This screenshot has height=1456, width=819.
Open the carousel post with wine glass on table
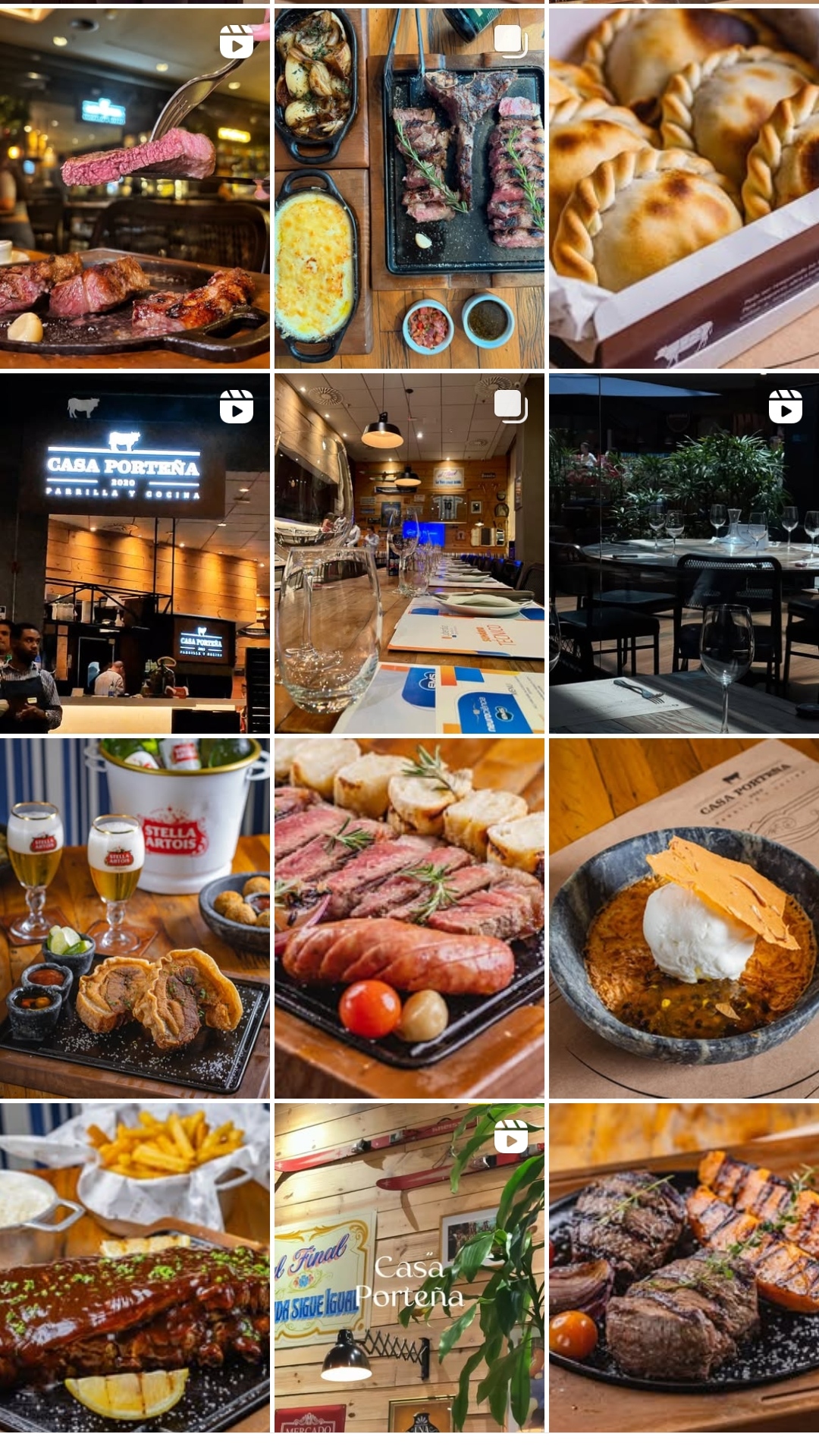[409, 553]
